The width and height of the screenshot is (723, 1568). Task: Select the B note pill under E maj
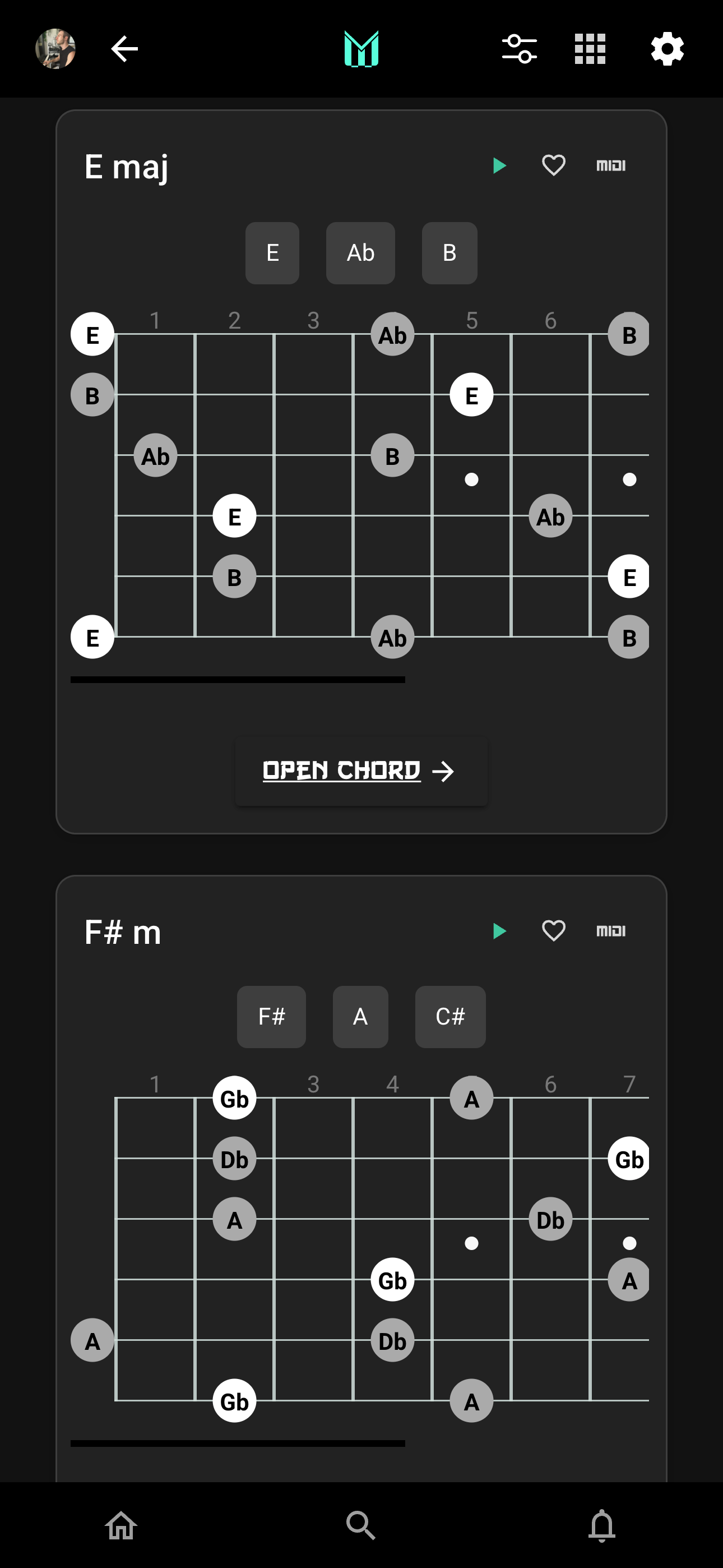pyautogui.click(x=449, y=252)
